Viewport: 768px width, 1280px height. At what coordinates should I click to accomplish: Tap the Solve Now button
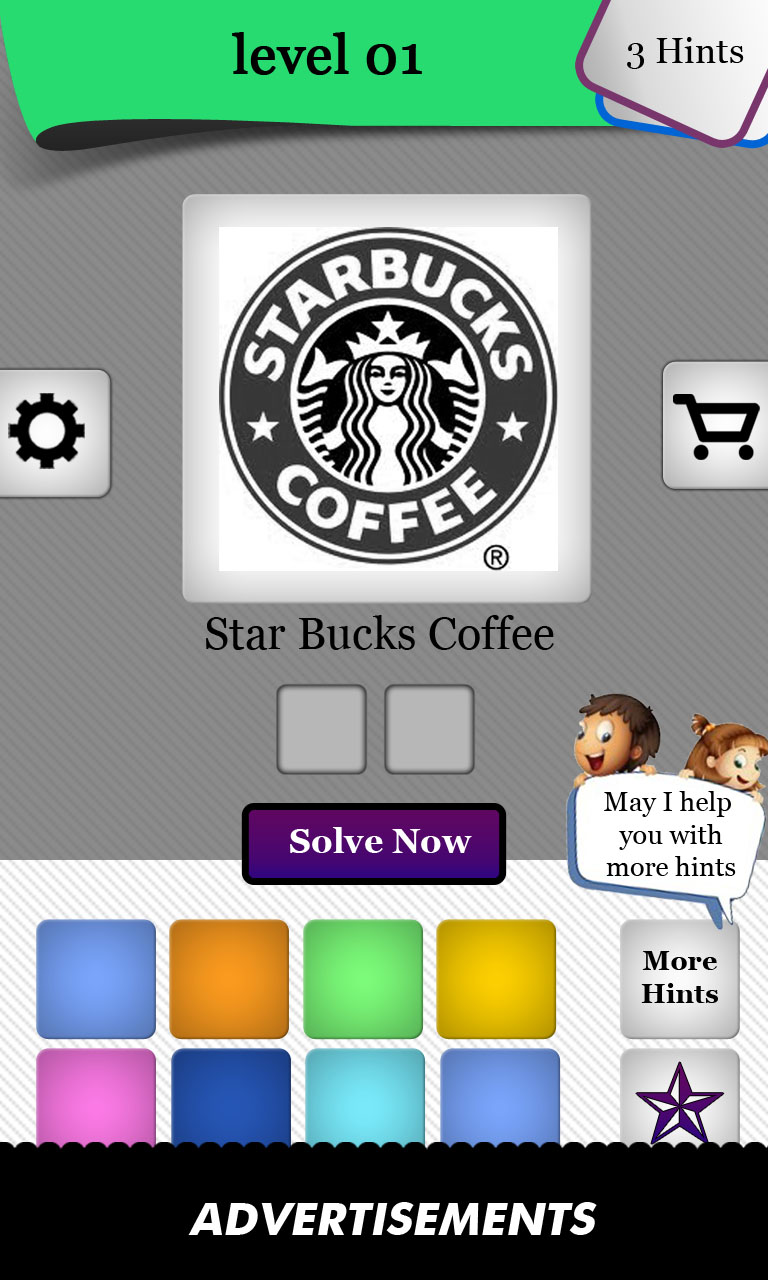point(374,843)
